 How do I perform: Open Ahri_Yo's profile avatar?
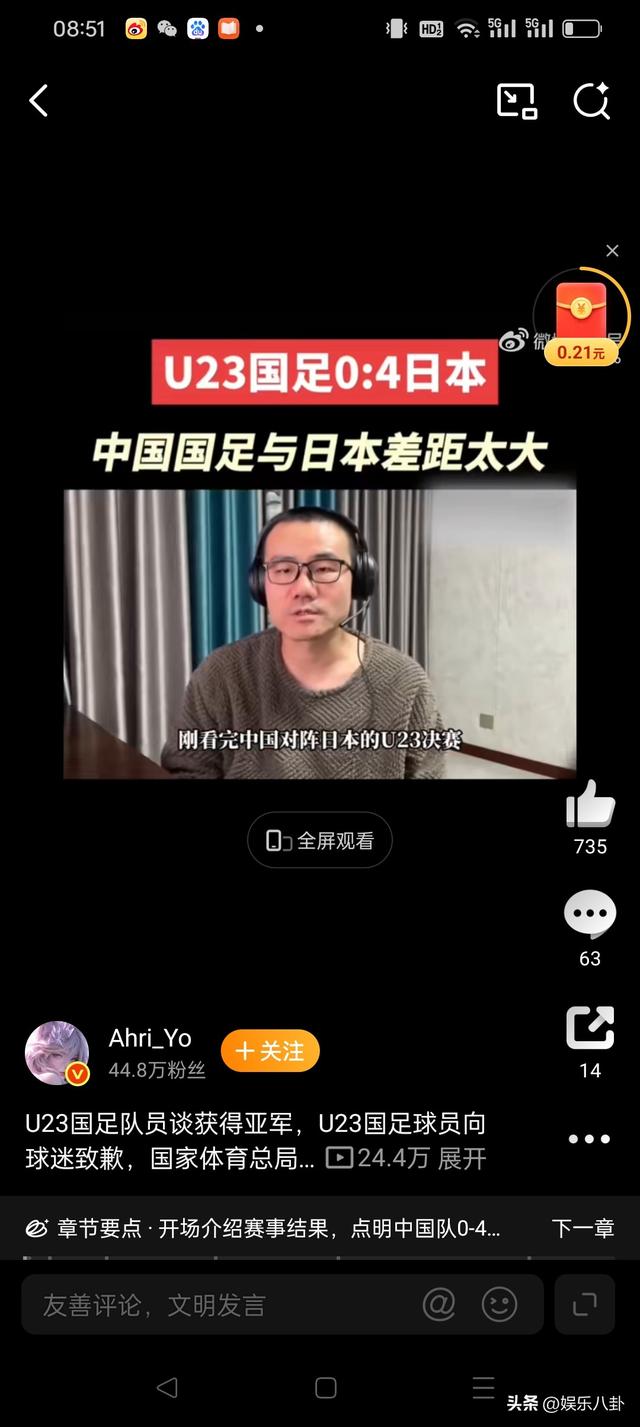57,1053
